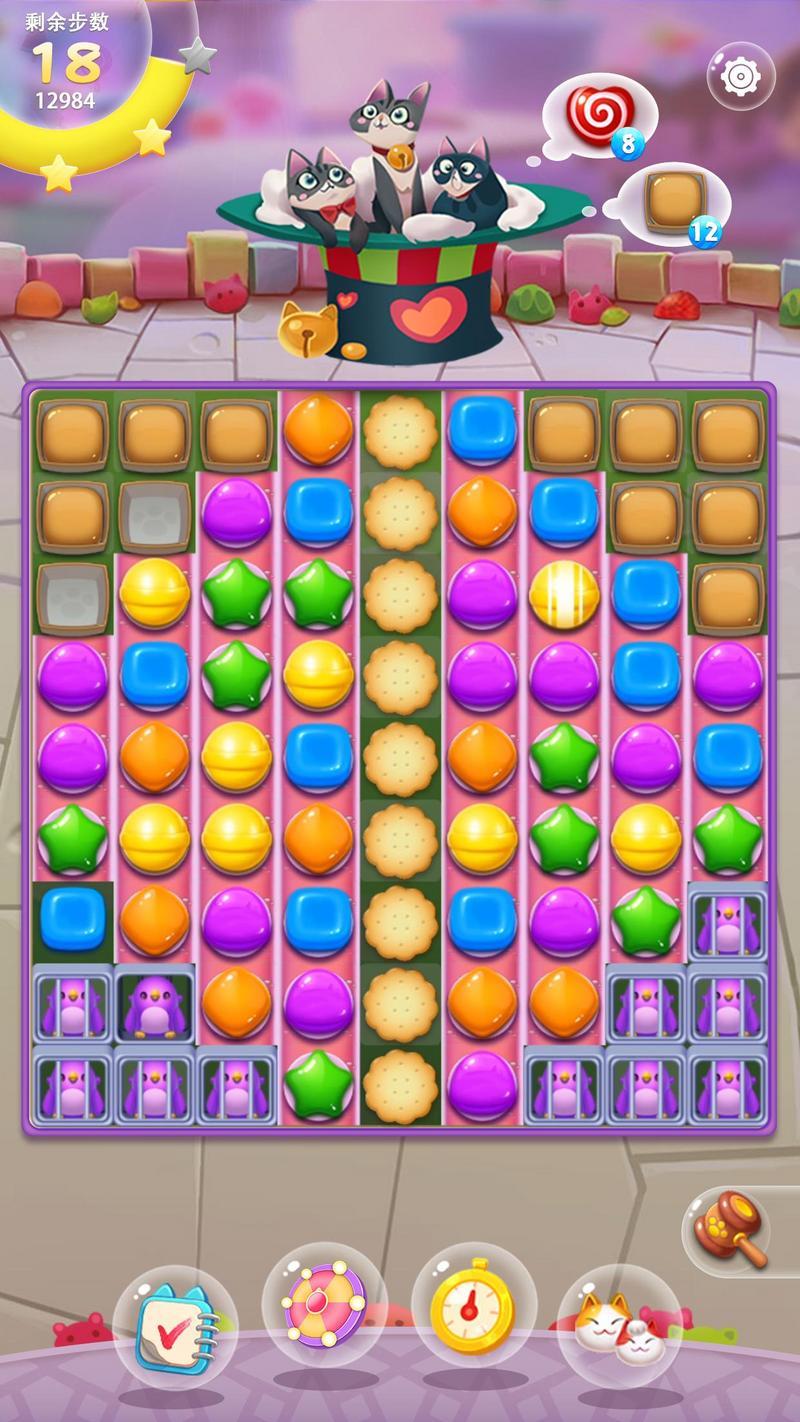
Task: Use the checklist notebook booster
Action: pos(175,1327)
